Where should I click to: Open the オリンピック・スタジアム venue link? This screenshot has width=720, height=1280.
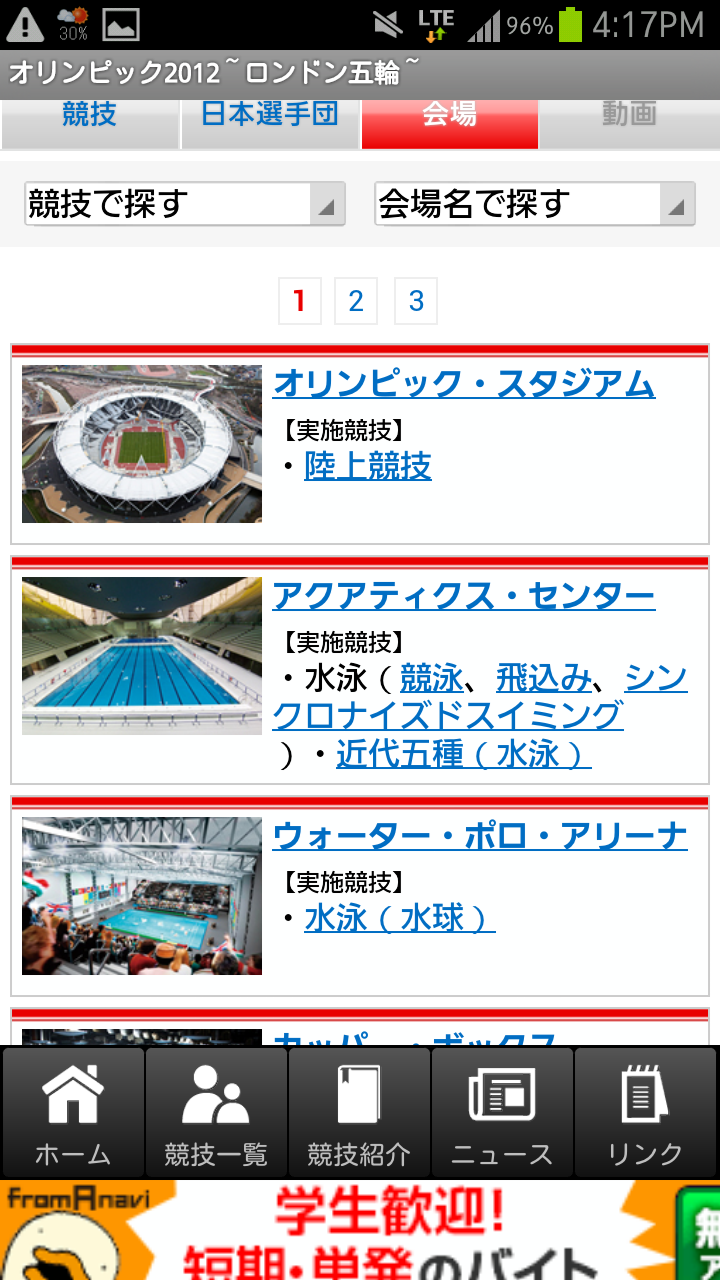(464, 384)
